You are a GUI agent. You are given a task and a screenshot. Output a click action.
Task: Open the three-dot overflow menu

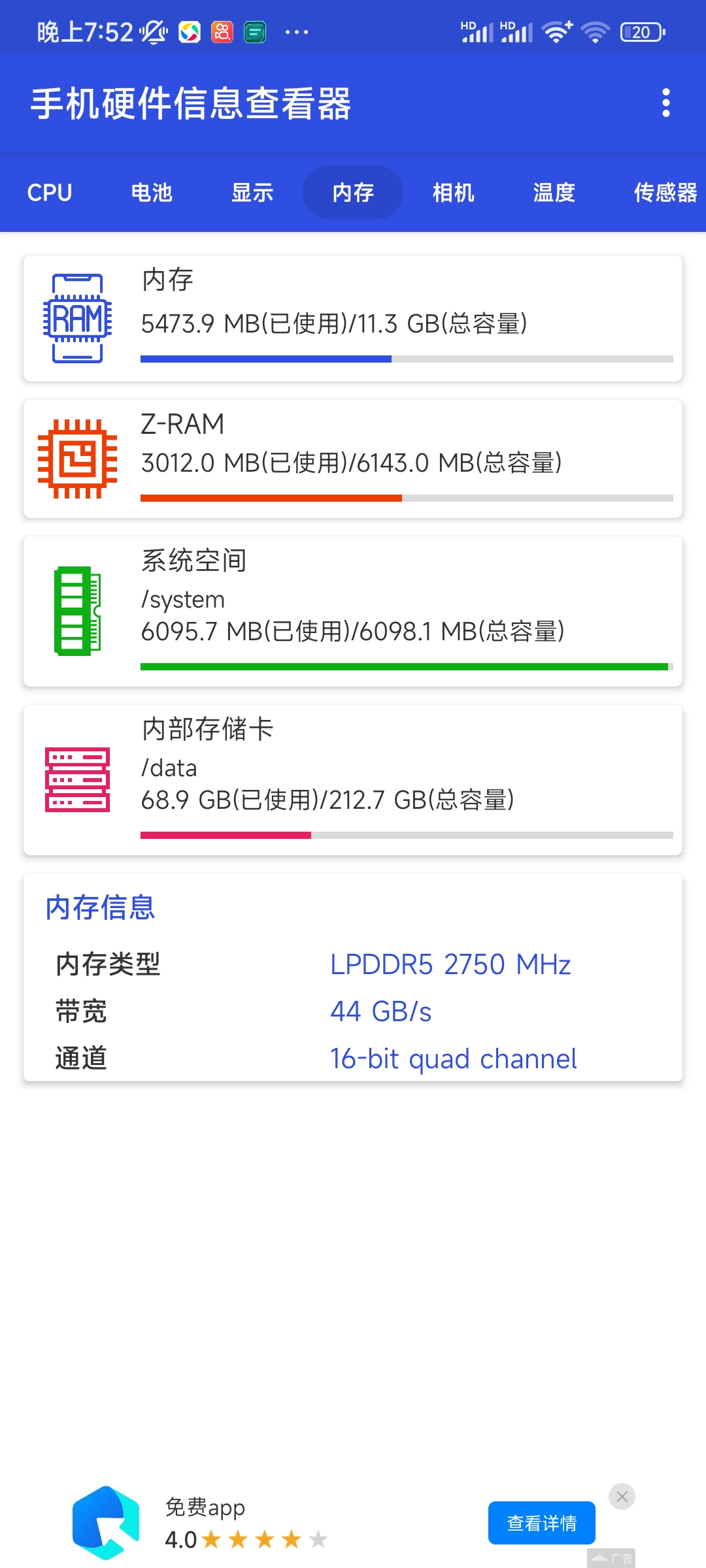click(x=665, y=103)
